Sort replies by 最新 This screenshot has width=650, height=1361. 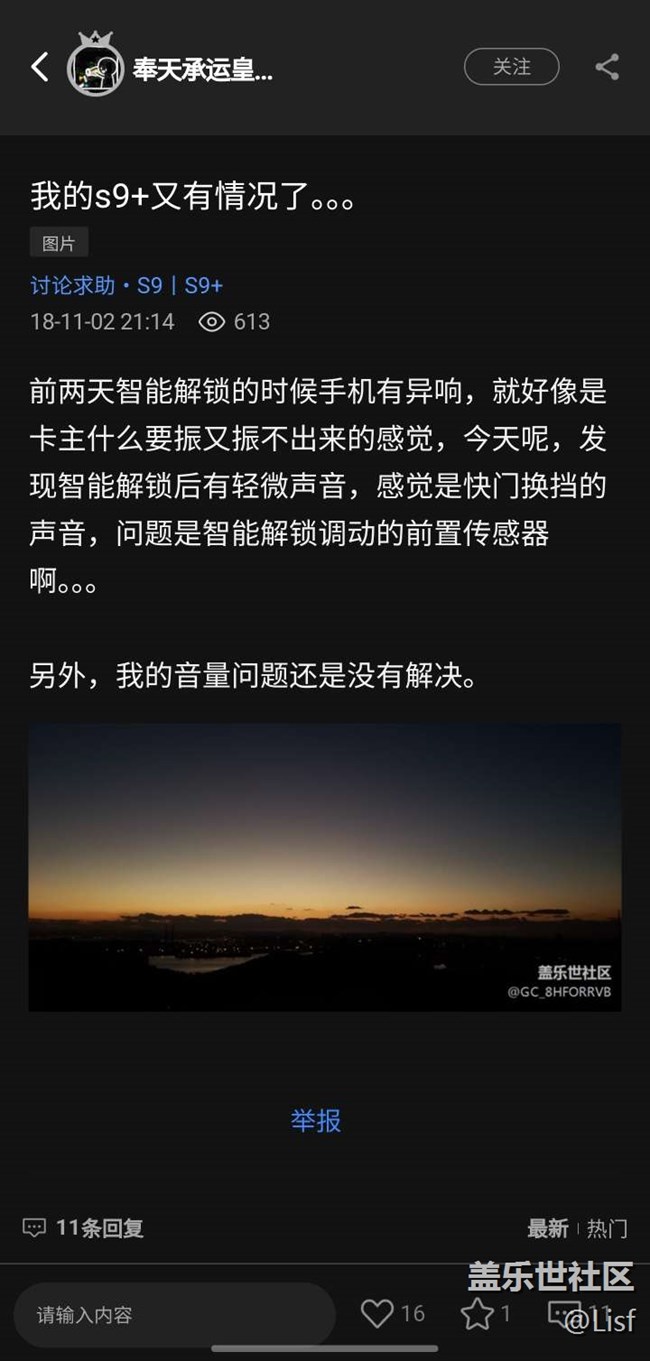click(x=547, y=1228)
